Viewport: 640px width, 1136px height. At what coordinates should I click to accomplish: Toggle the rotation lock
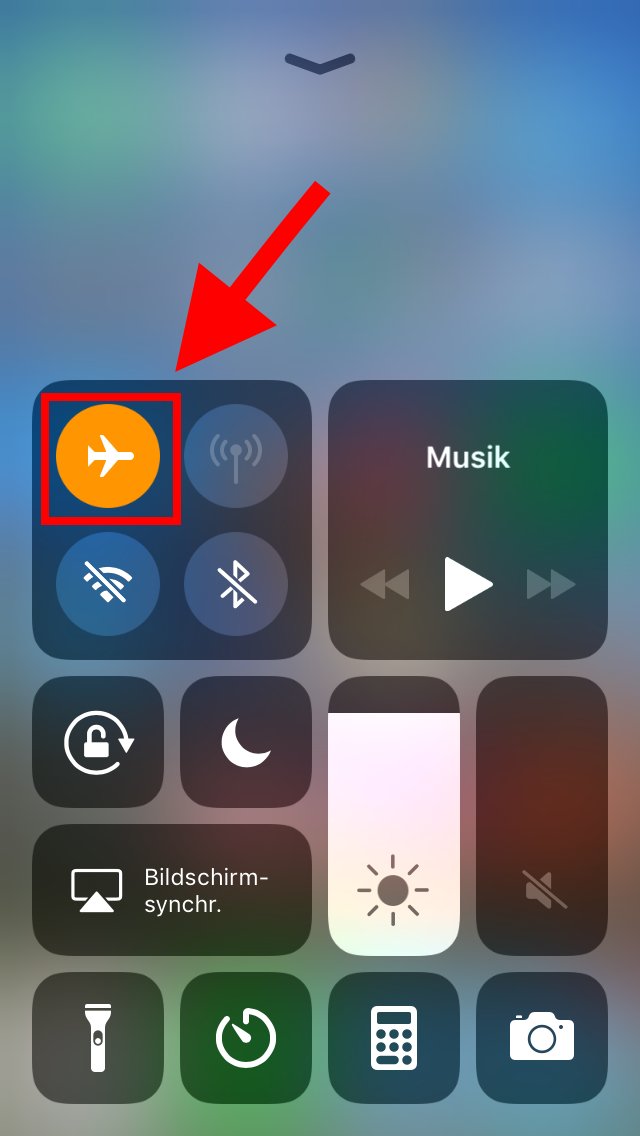click(x=98, y=742)
